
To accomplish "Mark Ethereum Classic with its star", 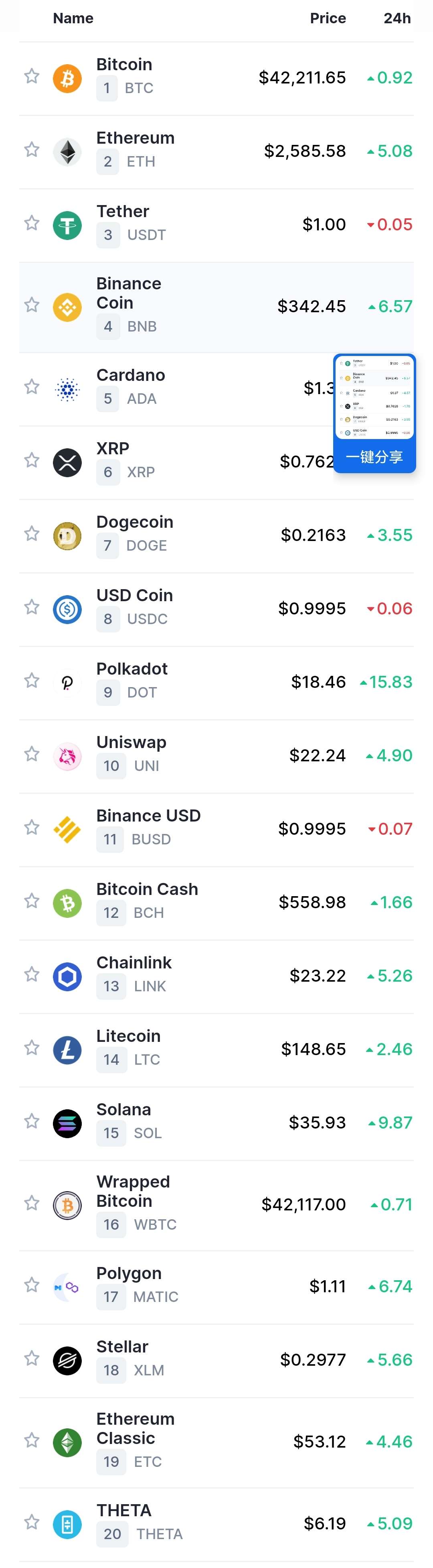I will pos(32,1440).
